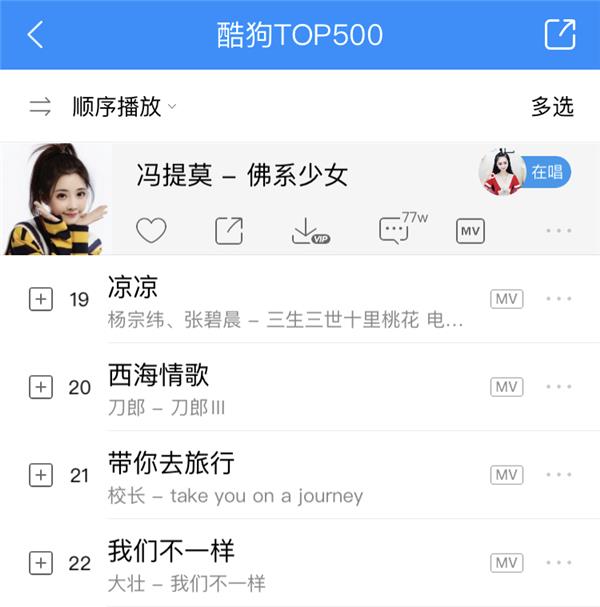Tap 多选 to multi-select songs
Viewport: 600px width, 607px height.
point(552,107)
